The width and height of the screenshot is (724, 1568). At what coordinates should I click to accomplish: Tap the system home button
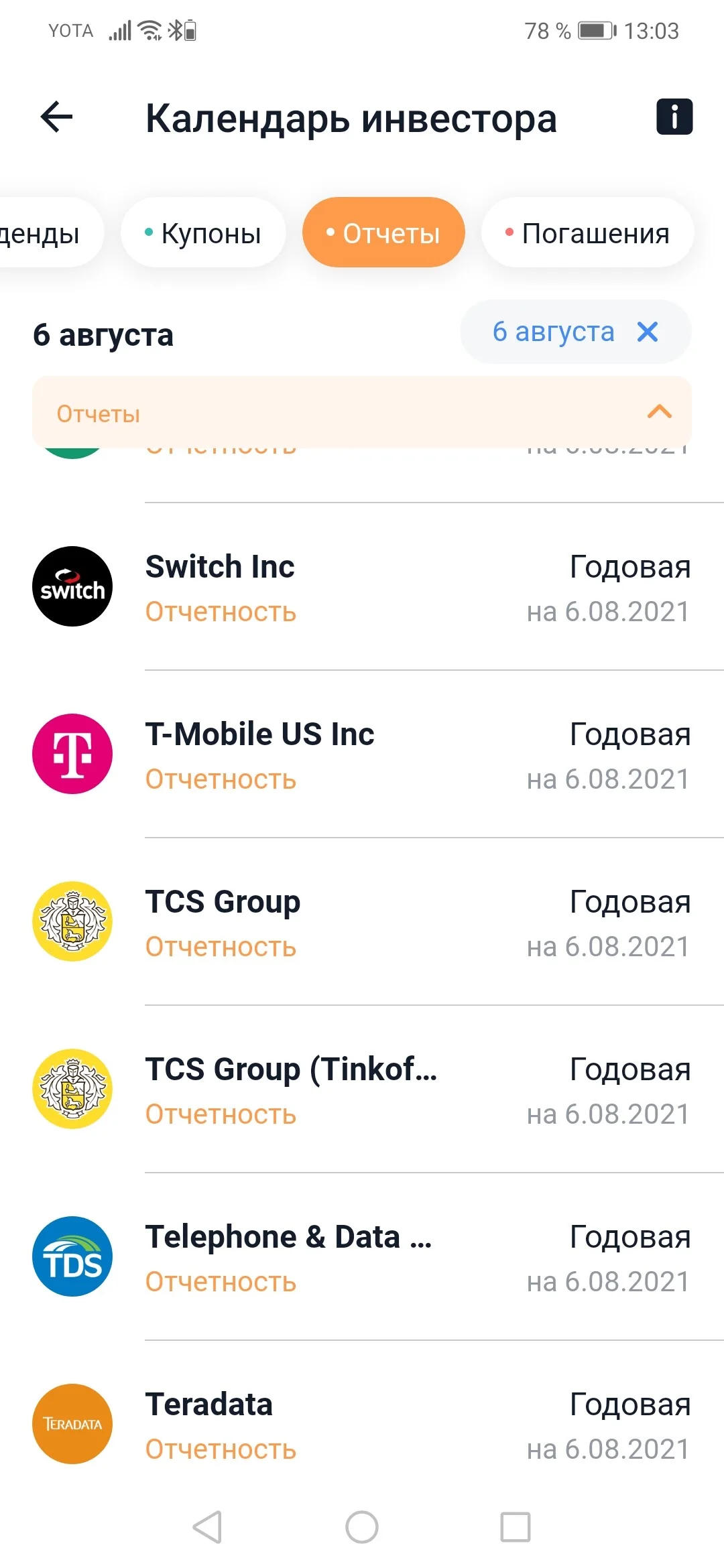tap(362, 1527)
